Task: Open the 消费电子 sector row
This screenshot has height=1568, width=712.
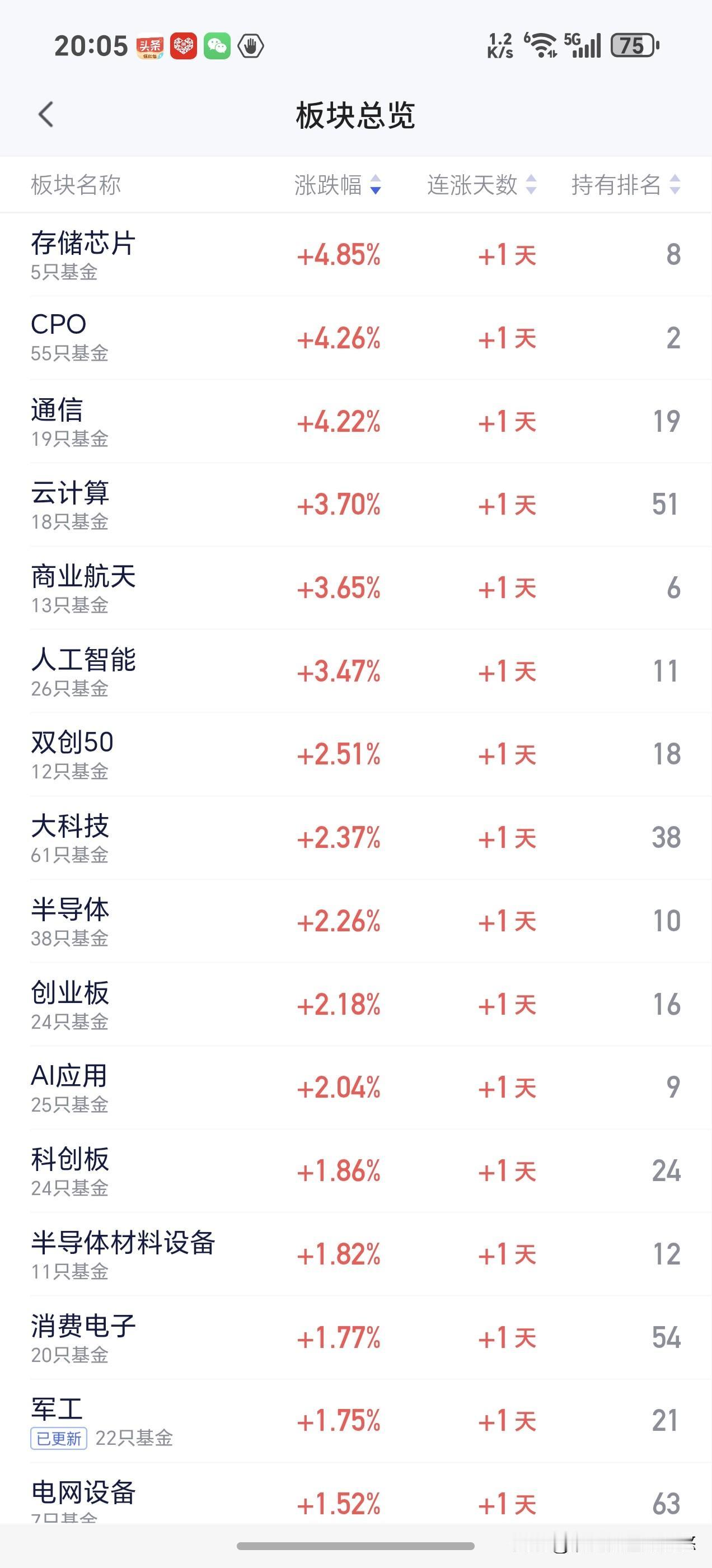Action: pyautogui.click(x=356, y=1338)
